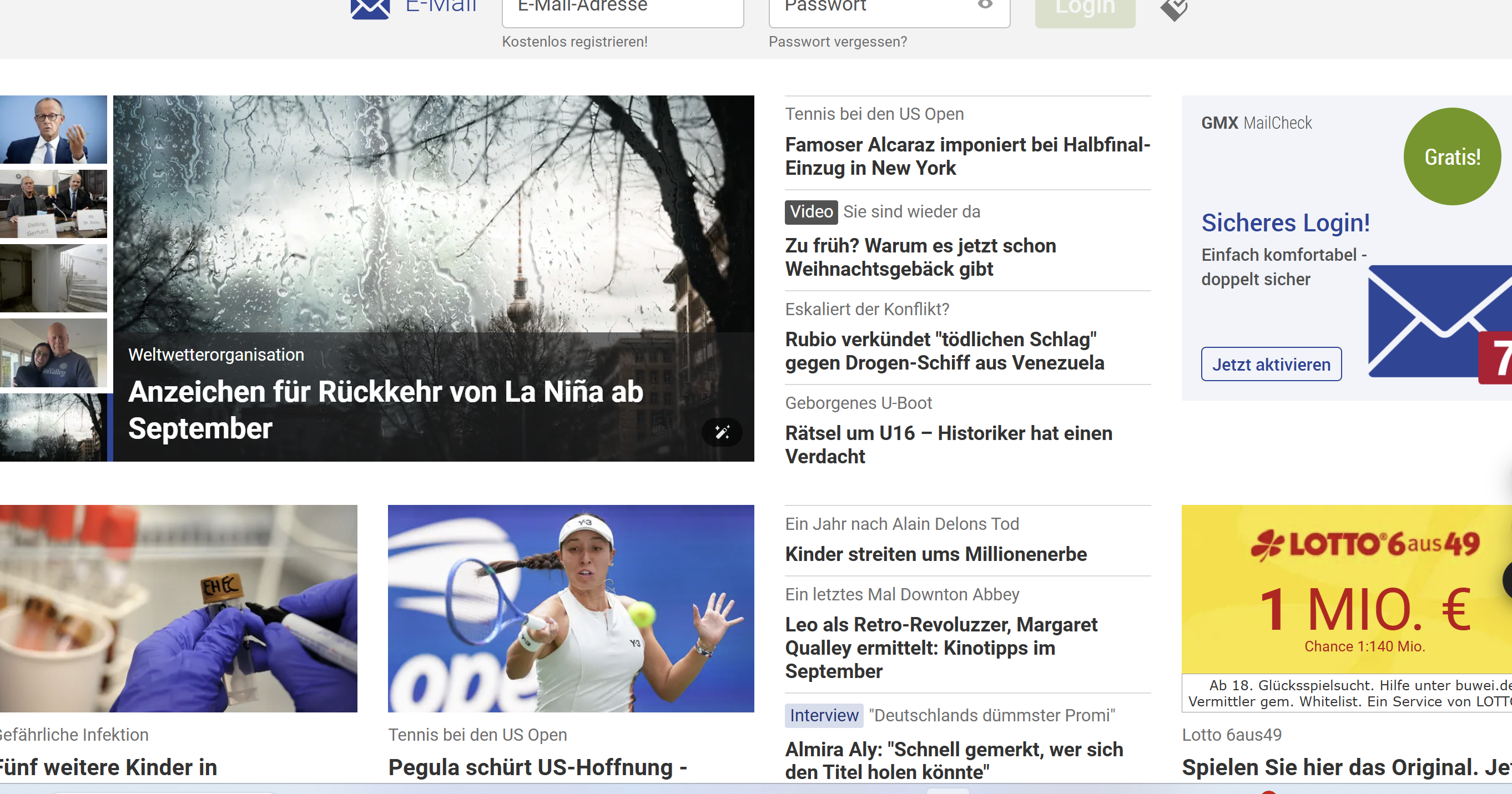
Task: Focus the E-Mail-Adresse input field
Action: pyautogui.click(x=622, y=9)
